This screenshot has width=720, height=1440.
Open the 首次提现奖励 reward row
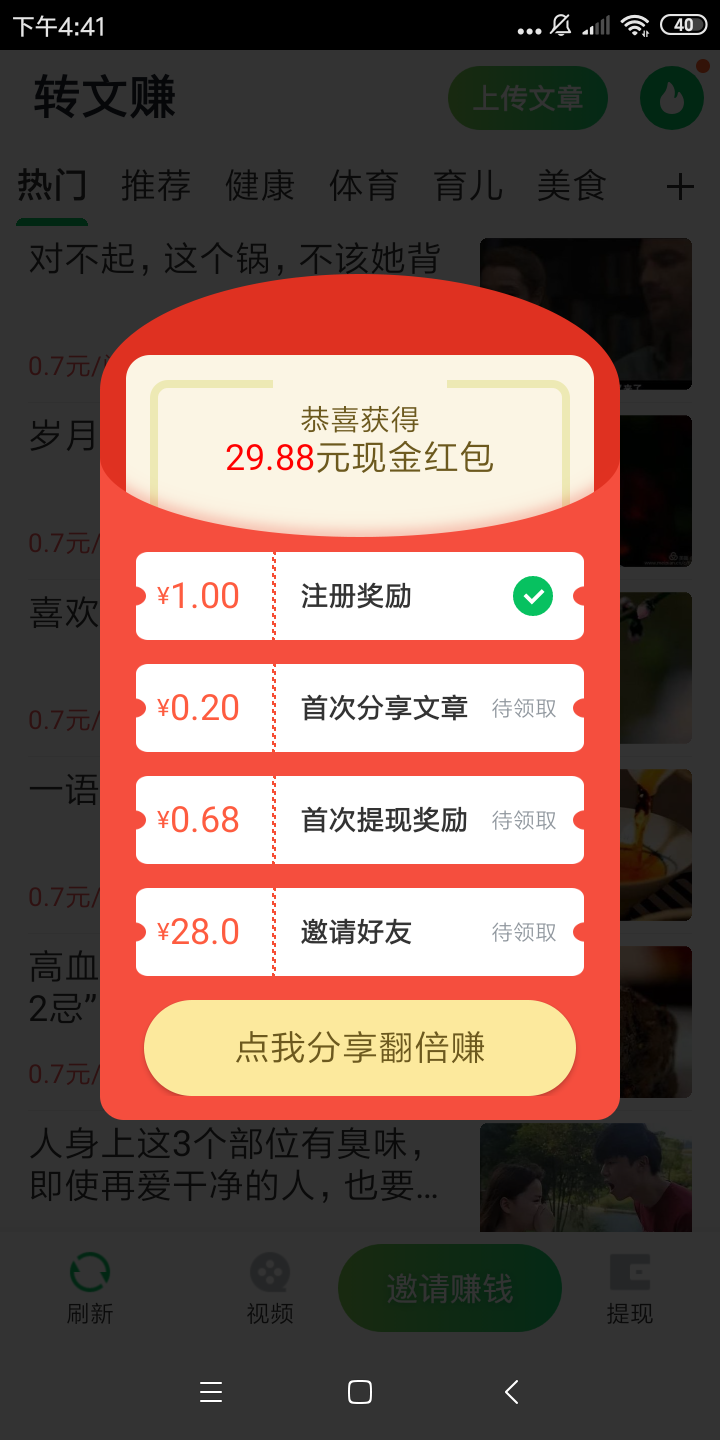coord(360,820)
